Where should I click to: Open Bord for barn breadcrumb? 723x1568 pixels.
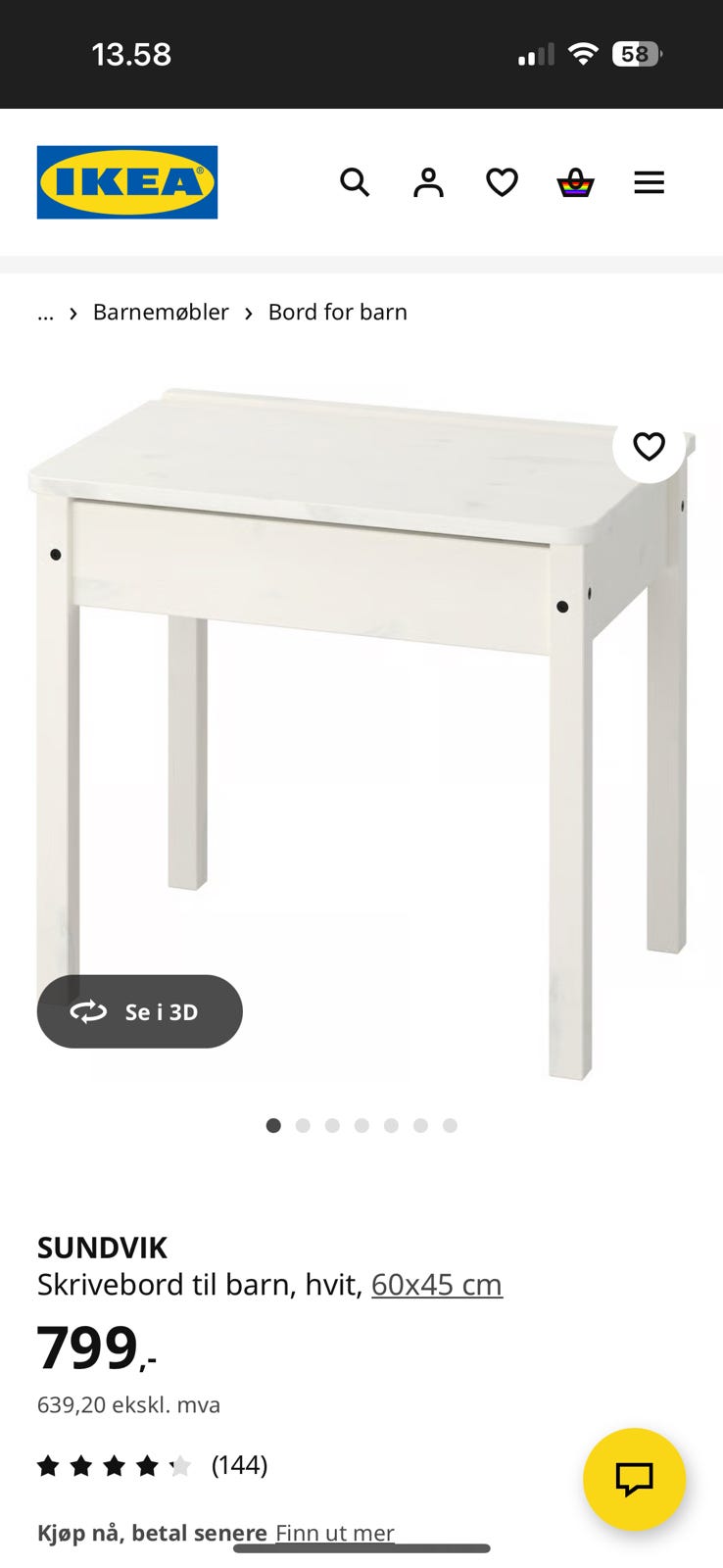(338, 313)
